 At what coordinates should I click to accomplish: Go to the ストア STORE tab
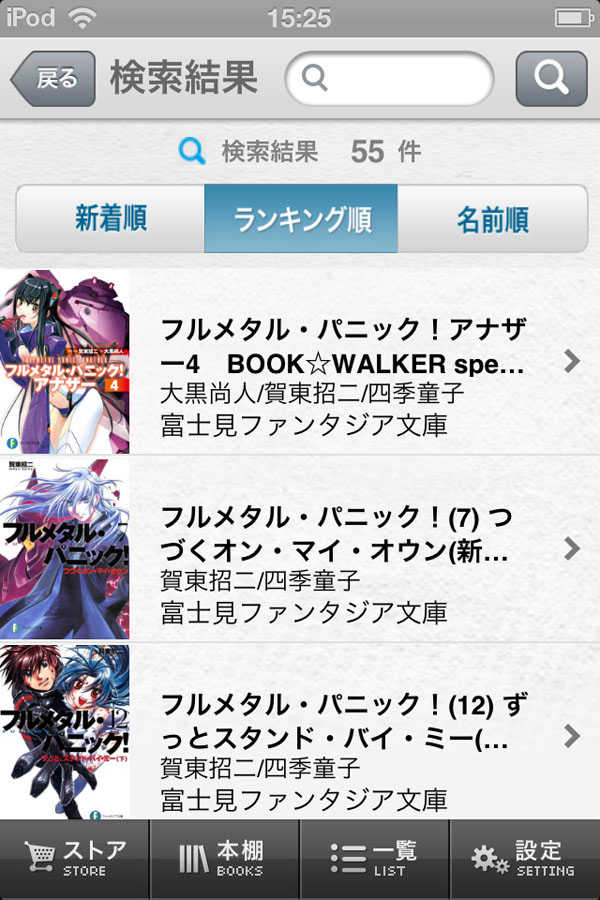75,859
